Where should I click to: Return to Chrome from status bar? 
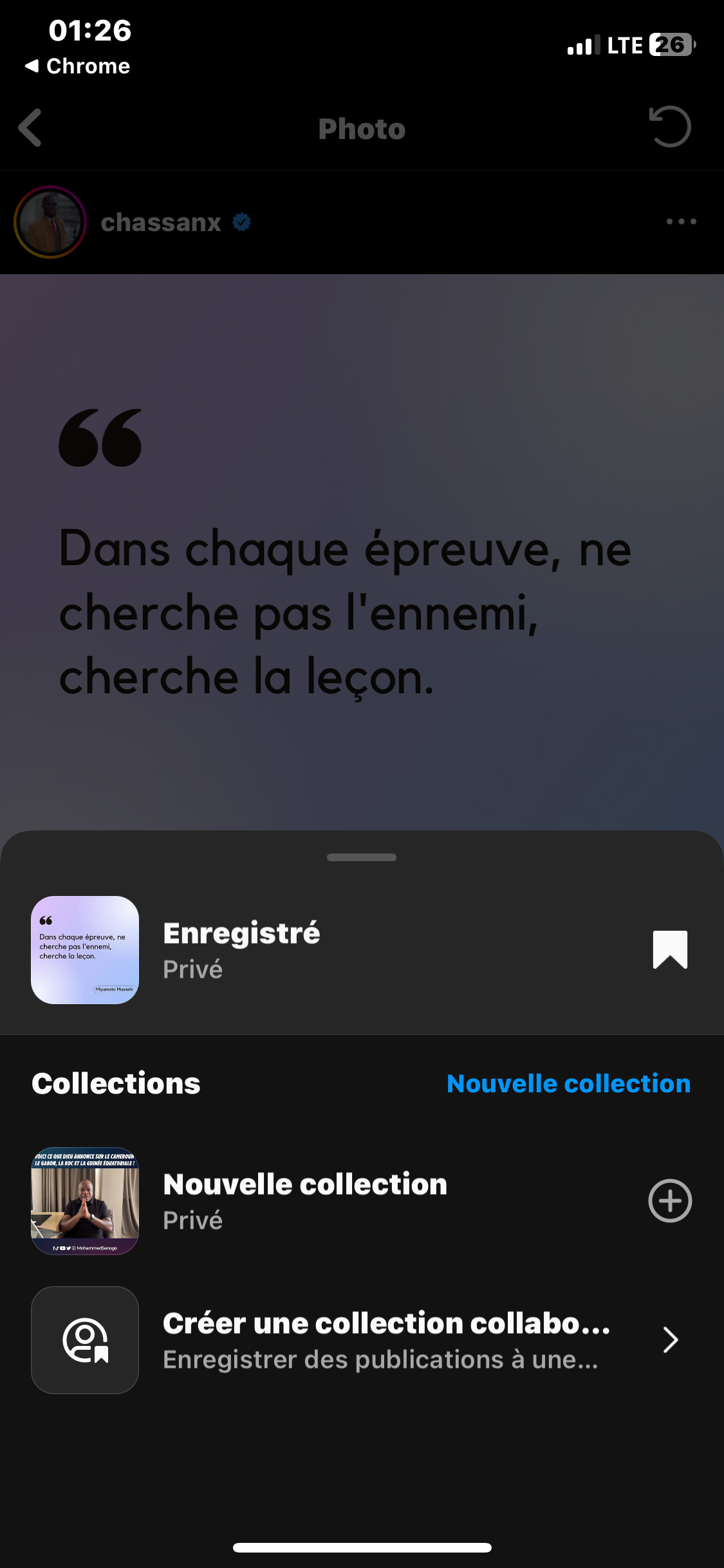click(x=77, y=66)
